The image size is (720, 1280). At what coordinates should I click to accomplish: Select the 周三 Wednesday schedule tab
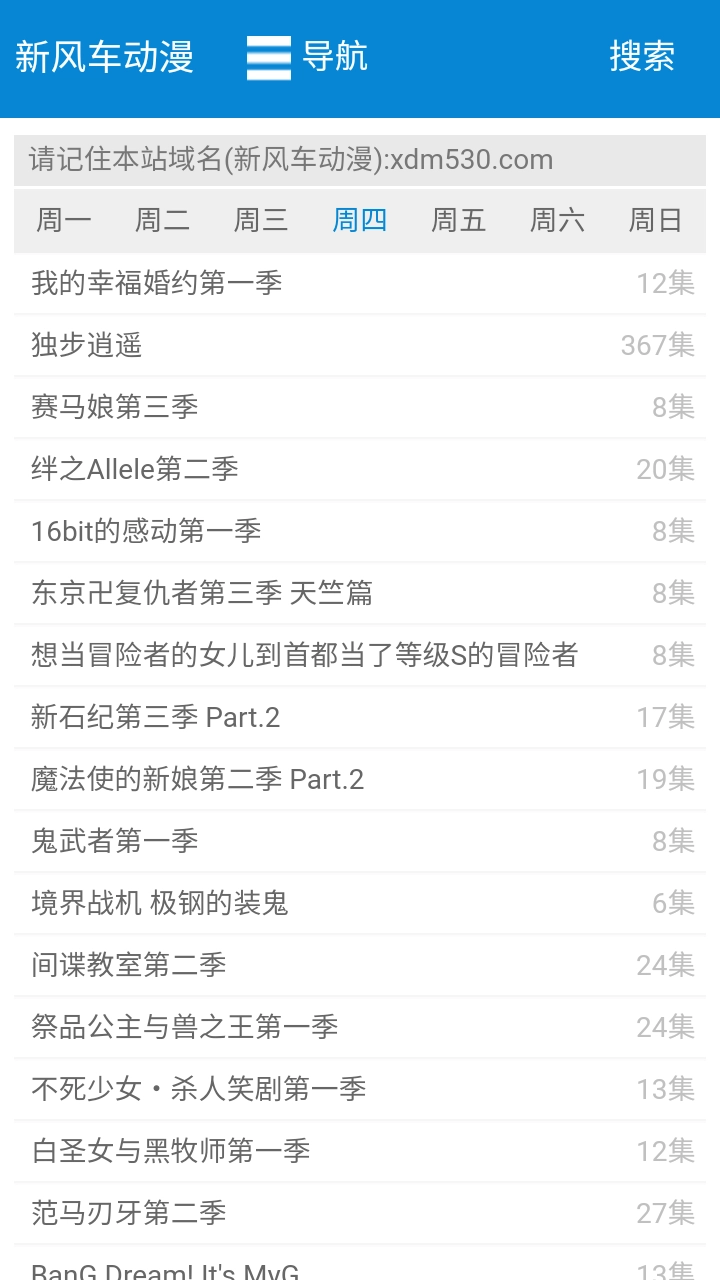click(x=259, y=220)
